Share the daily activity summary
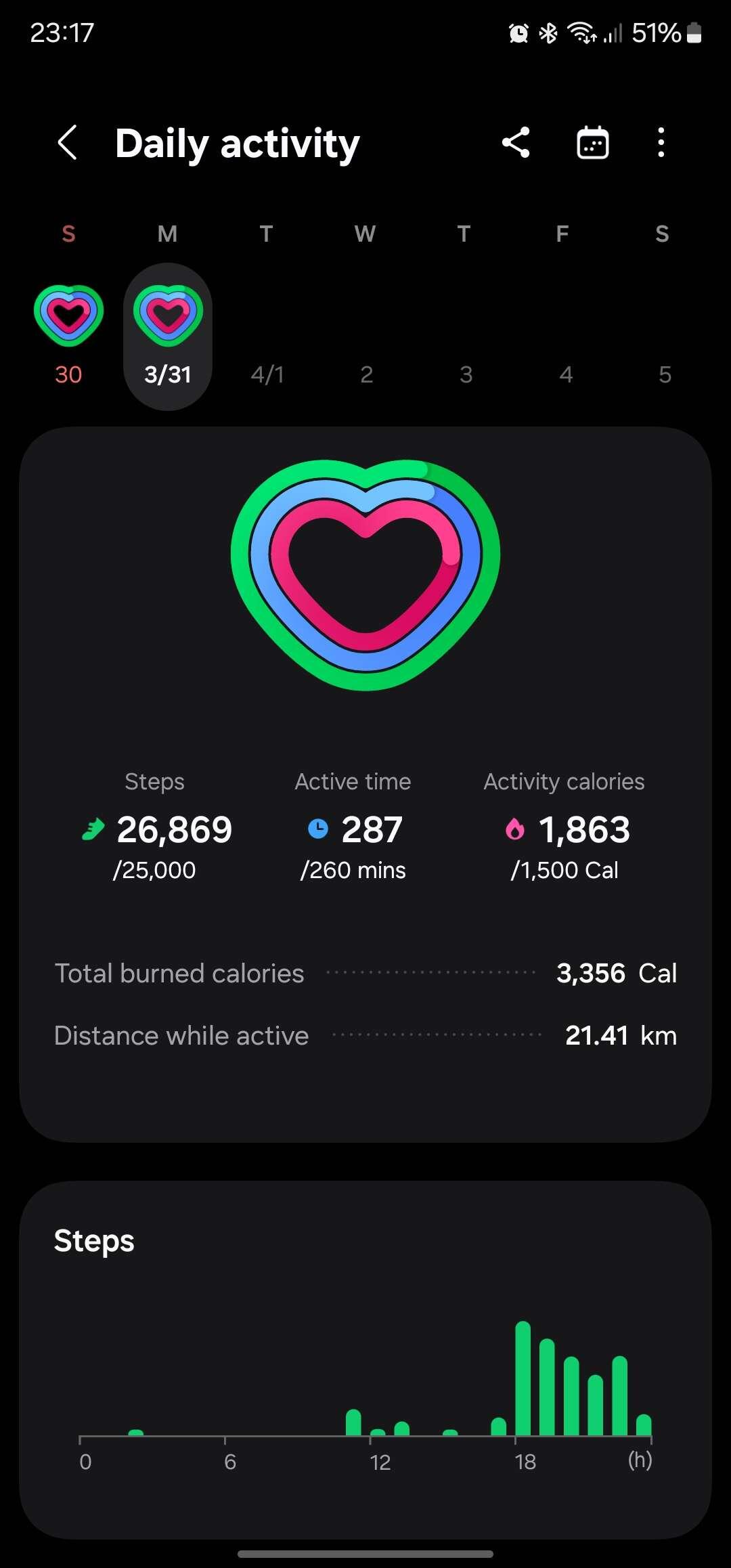 (516, 143)
